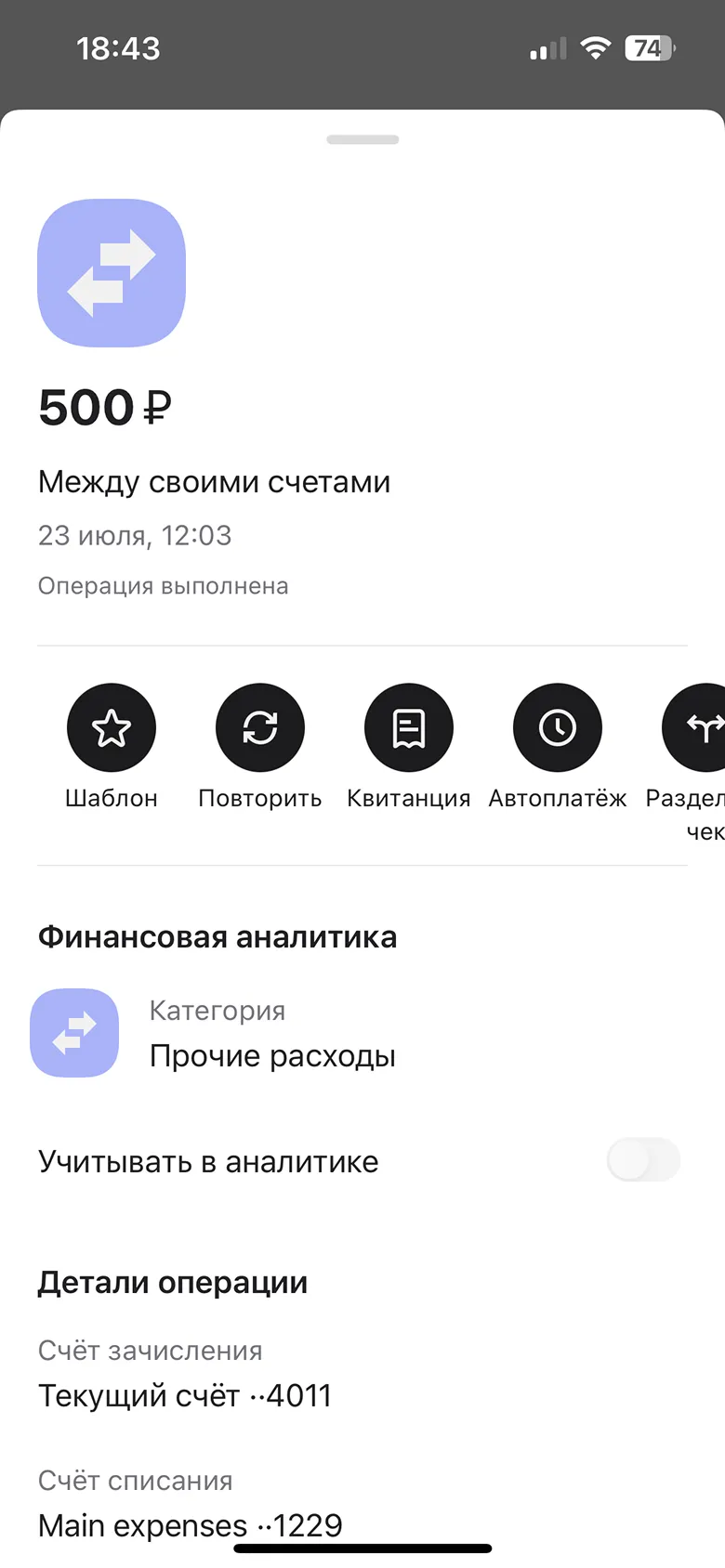Image resolution: width=725 pixels, height=1568 pixels.
Task: Tap the Между своими счетами title
Action: (214, 481)
